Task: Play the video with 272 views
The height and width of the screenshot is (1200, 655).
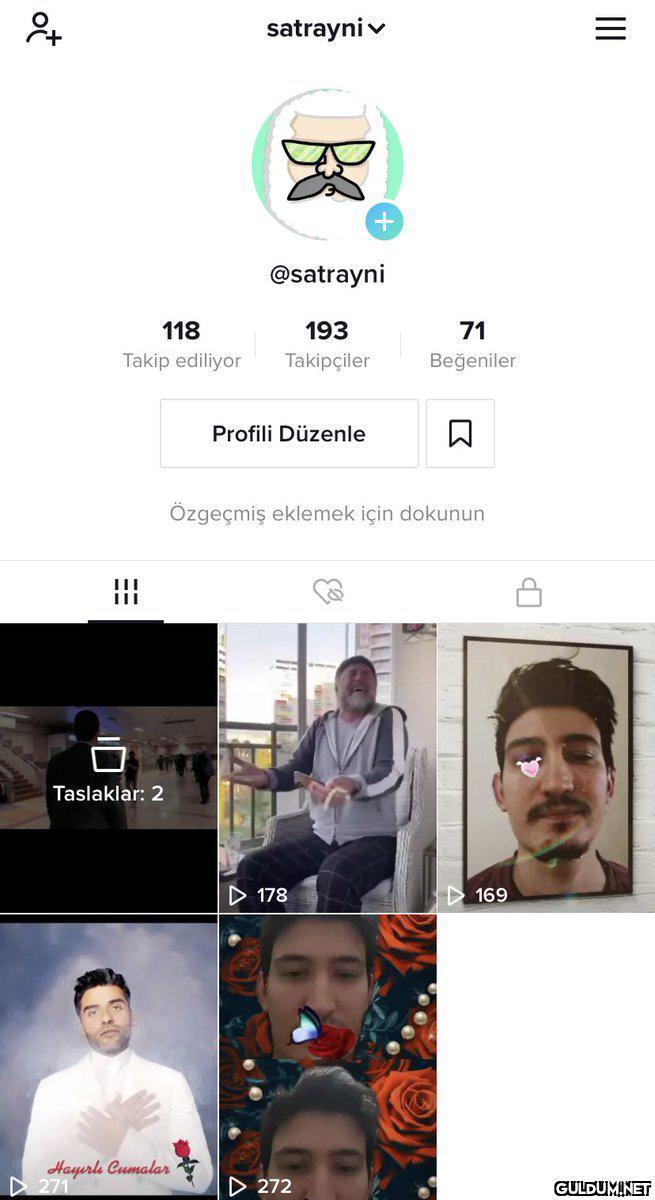Action: point(328,1057)
